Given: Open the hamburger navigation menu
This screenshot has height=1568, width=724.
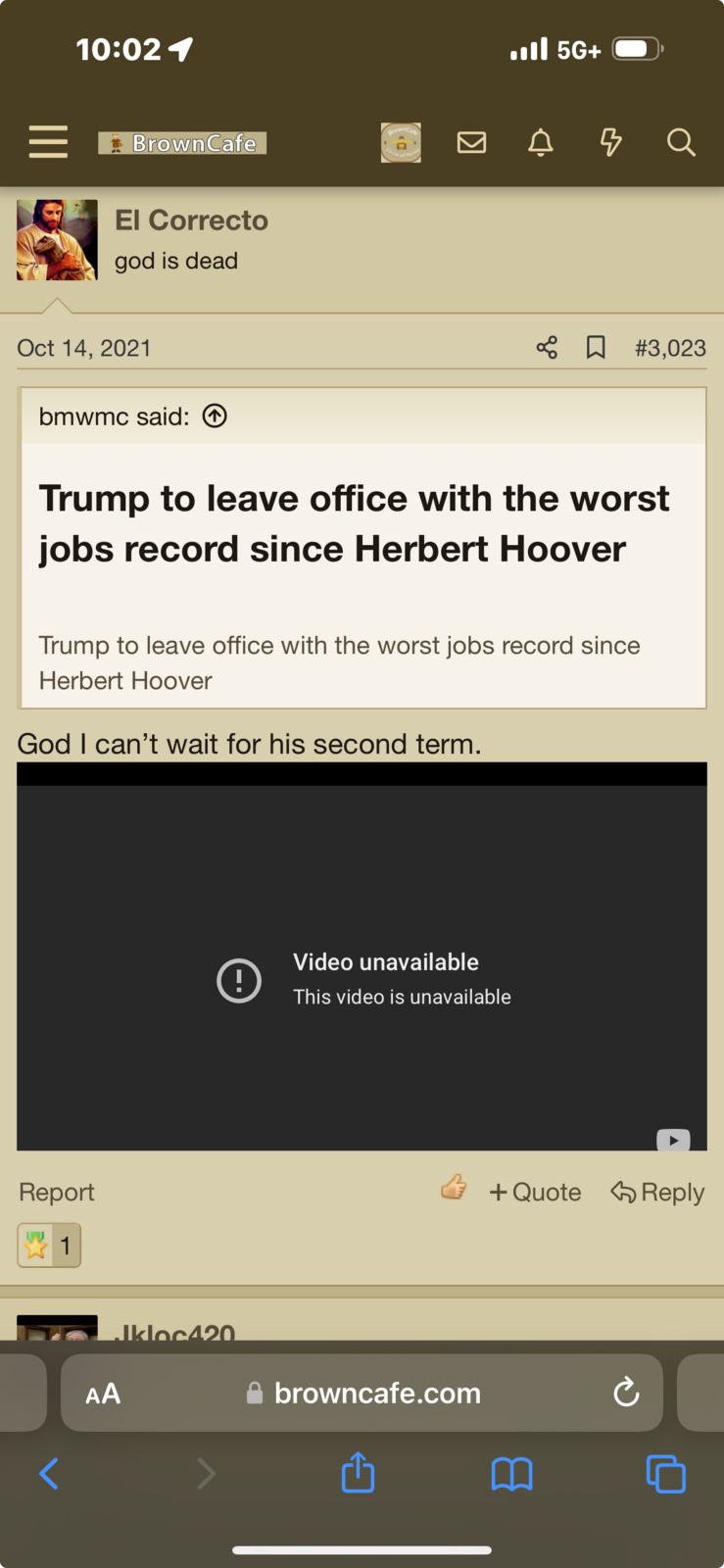Looking at the screenshot, I should click(x=48, y=142).
